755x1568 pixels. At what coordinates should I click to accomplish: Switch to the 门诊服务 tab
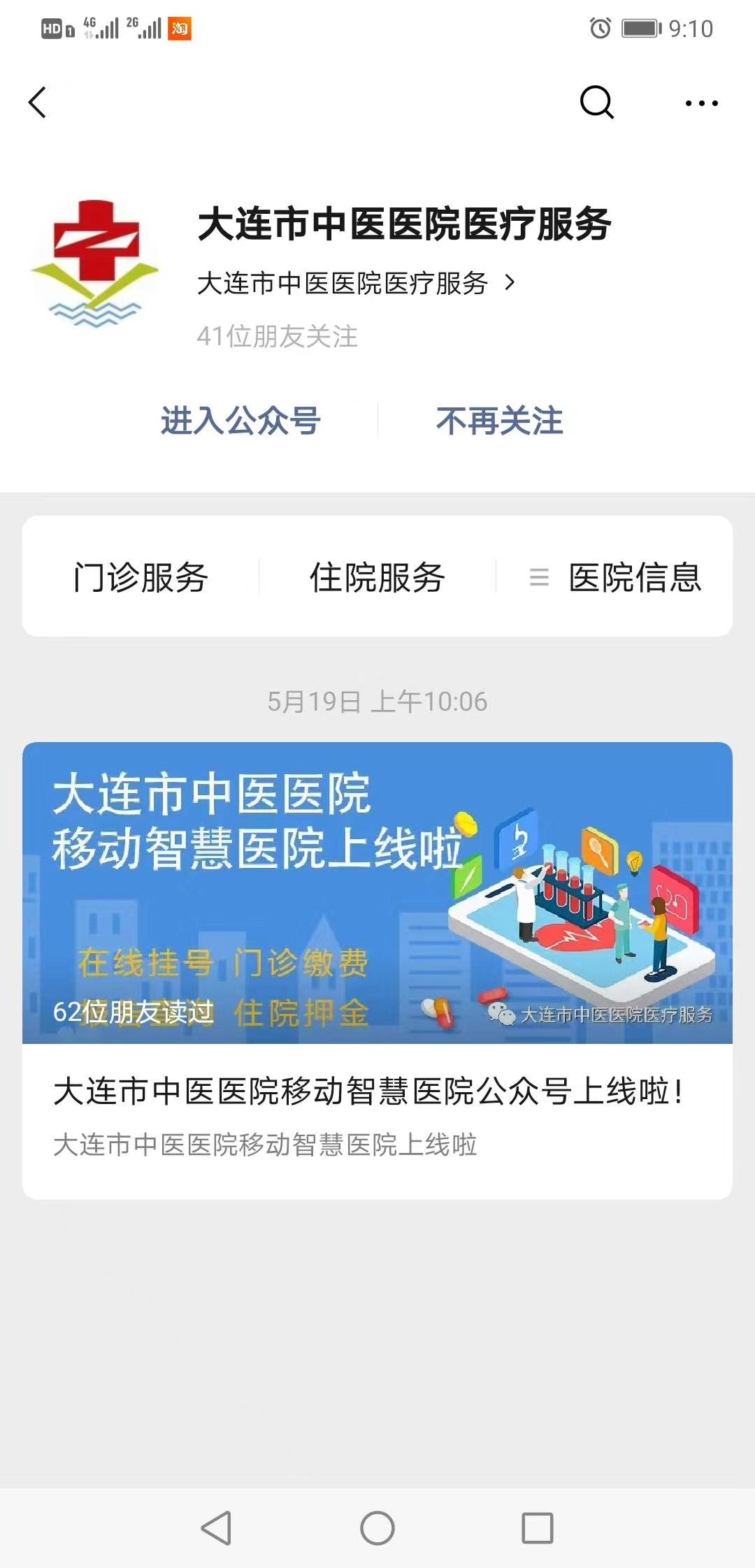point(142,578)
